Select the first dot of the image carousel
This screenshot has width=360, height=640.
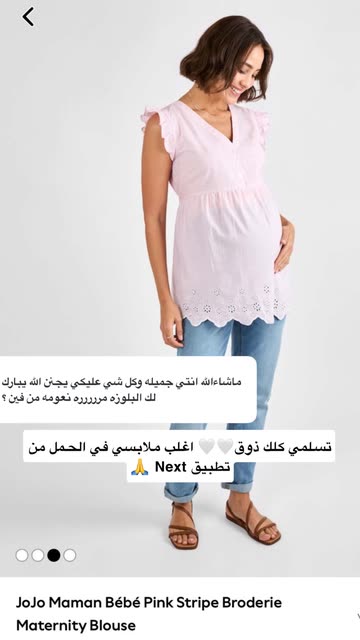tap(22, 555)
